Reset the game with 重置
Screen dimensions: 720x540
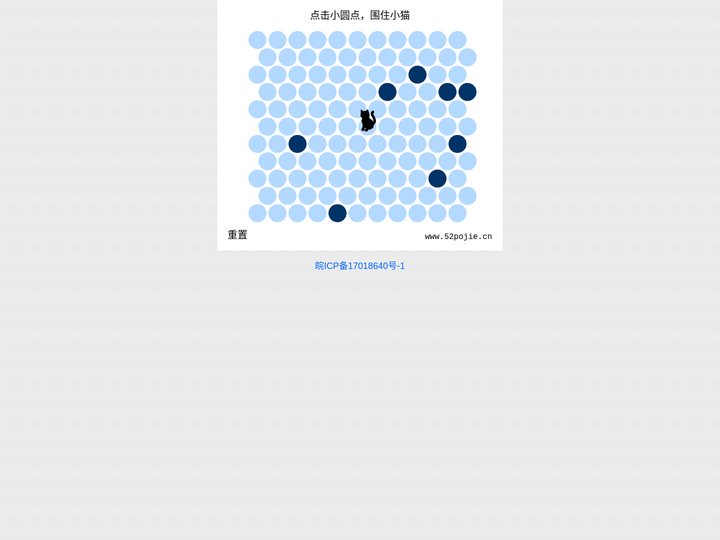(237, 235)
